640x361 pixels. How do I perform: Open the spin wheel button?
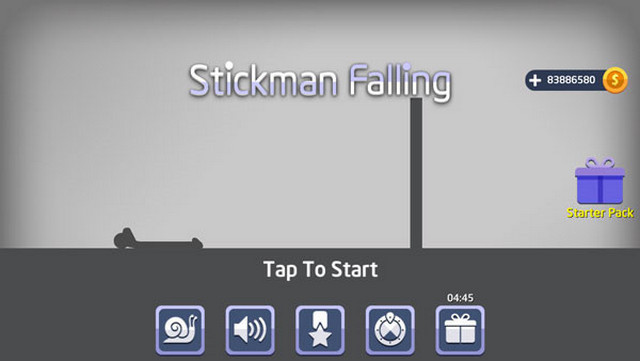tap(390, 330)
